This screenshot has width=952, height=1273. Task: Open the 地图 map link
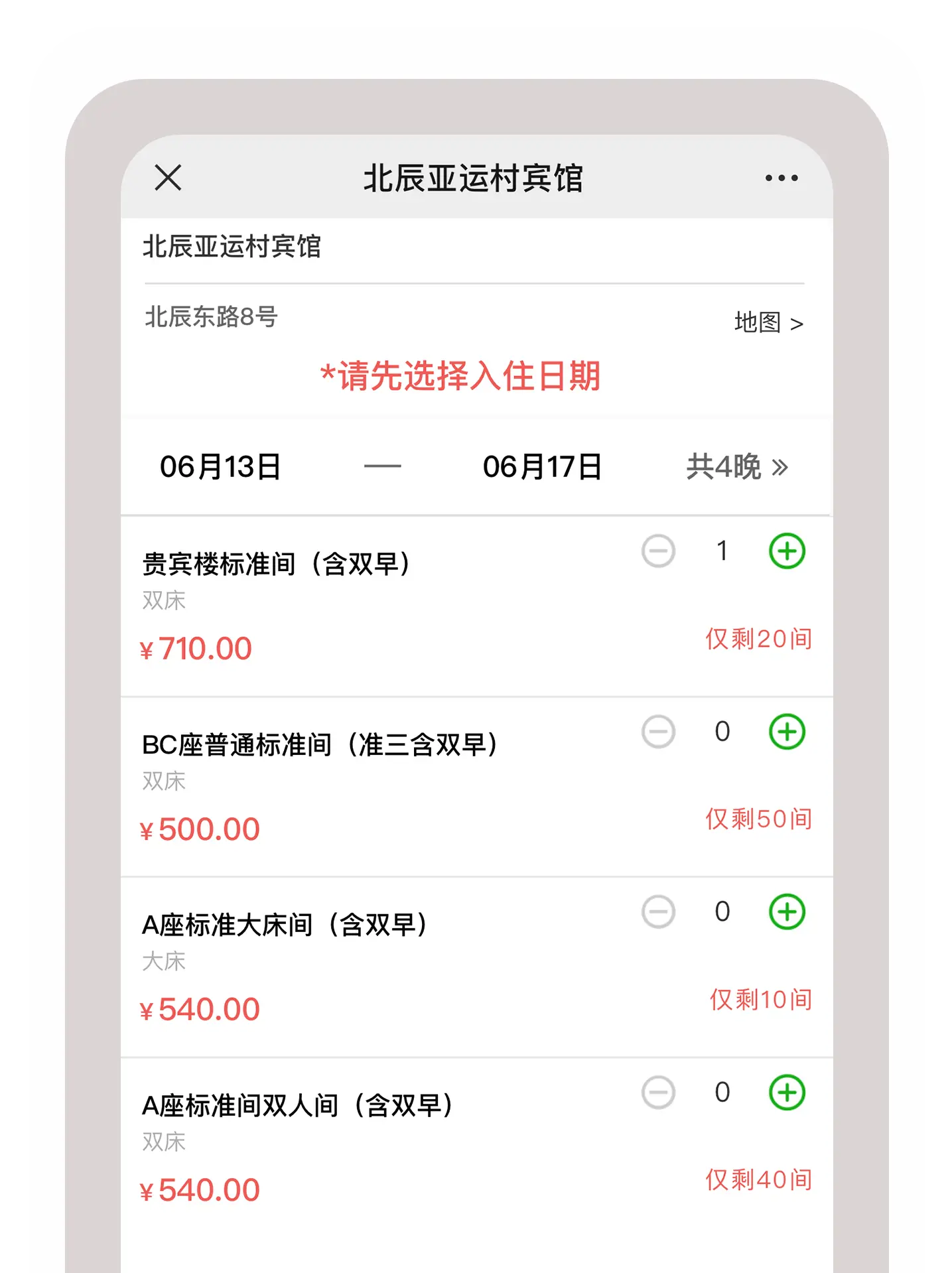[768, 323]
